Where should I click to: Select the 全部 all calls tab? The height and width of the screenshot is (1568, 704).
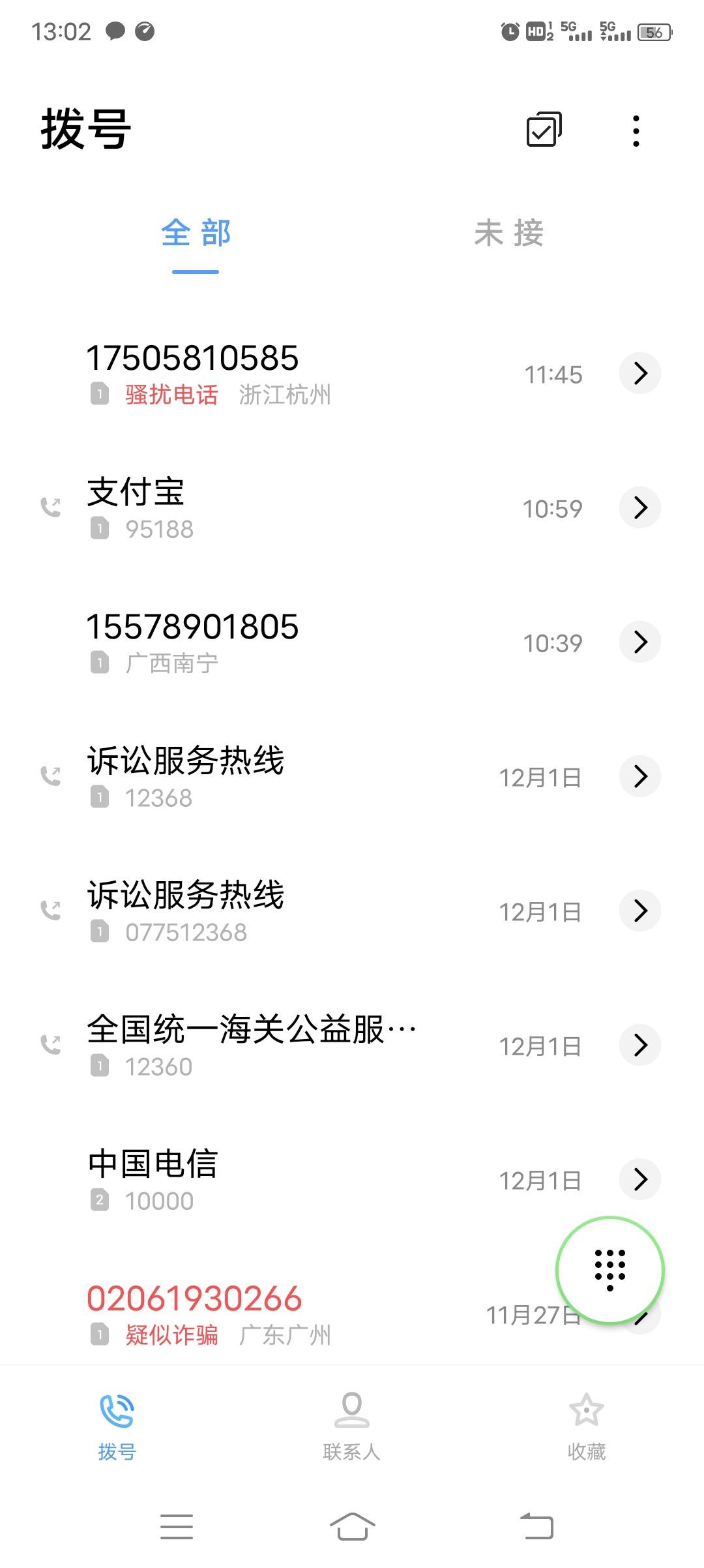click(x=196, y=233)
